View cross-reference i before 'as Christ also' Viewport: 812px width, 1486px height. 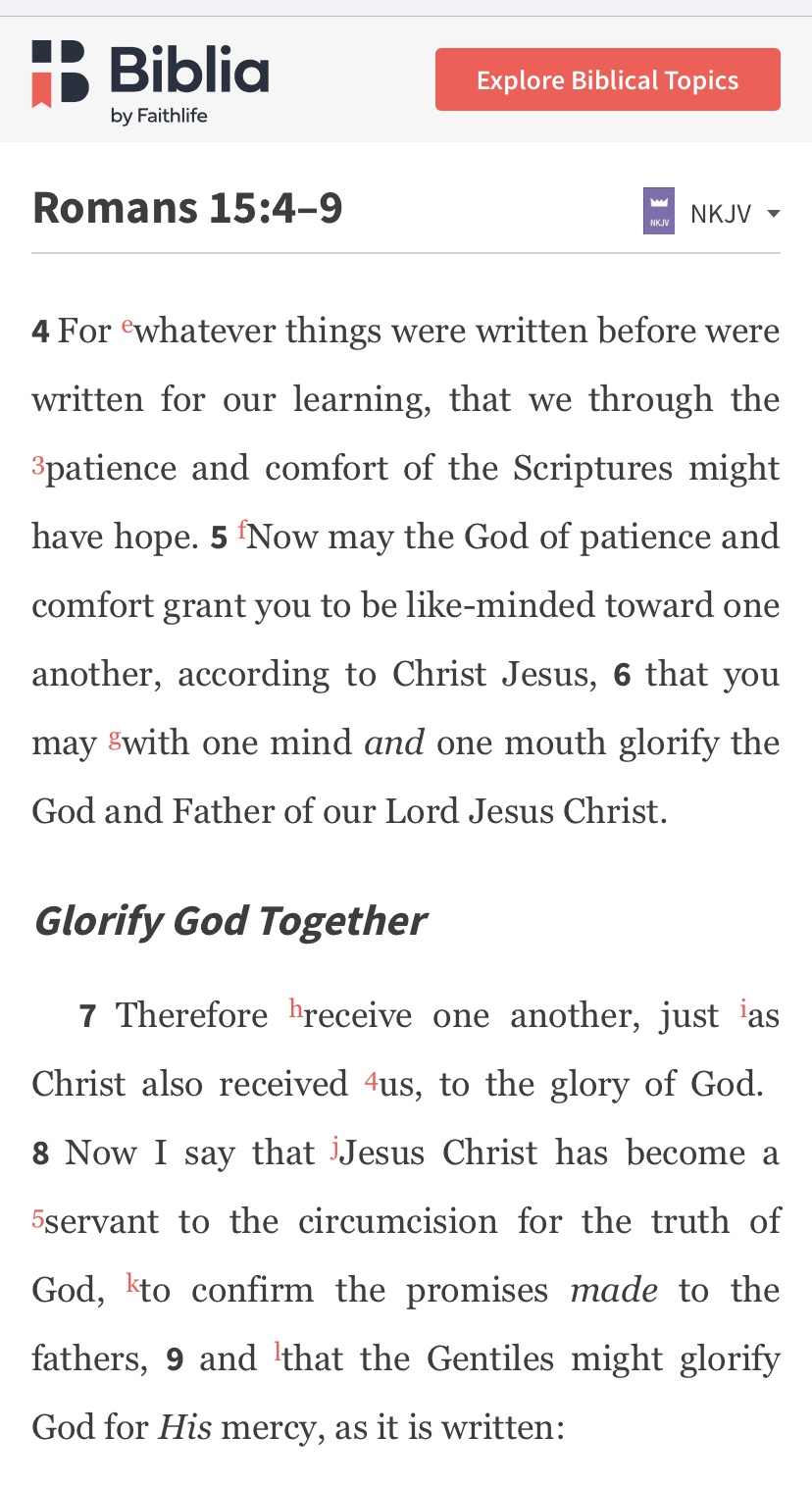743,1008
